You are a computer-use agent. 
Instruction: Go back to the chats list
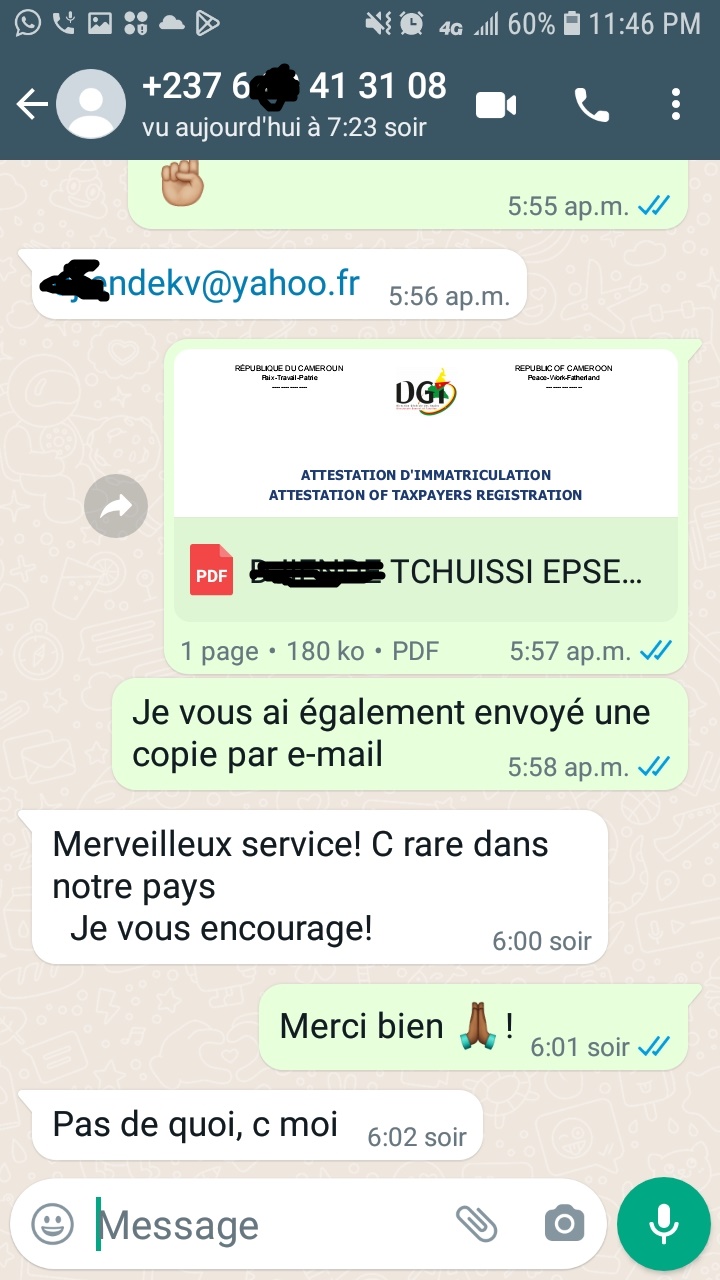pos(32,104)
